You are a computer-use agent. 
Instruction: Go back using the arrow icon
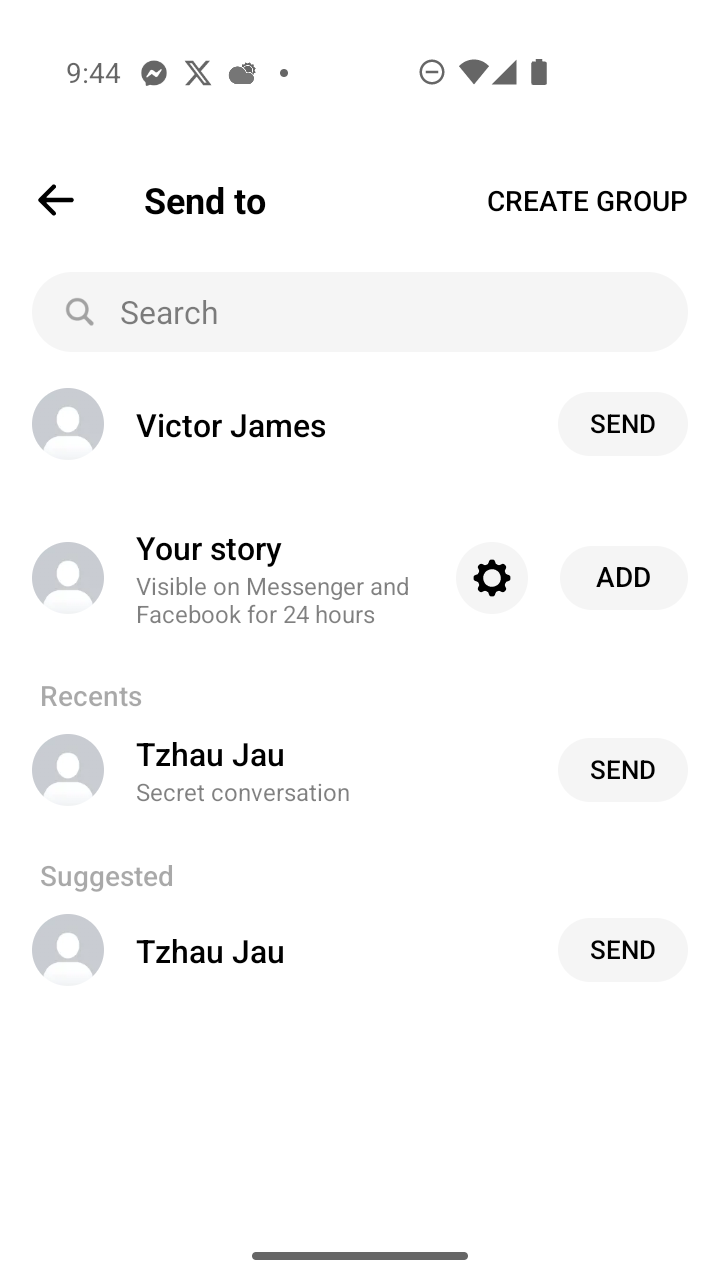click(x=56, y=200)
